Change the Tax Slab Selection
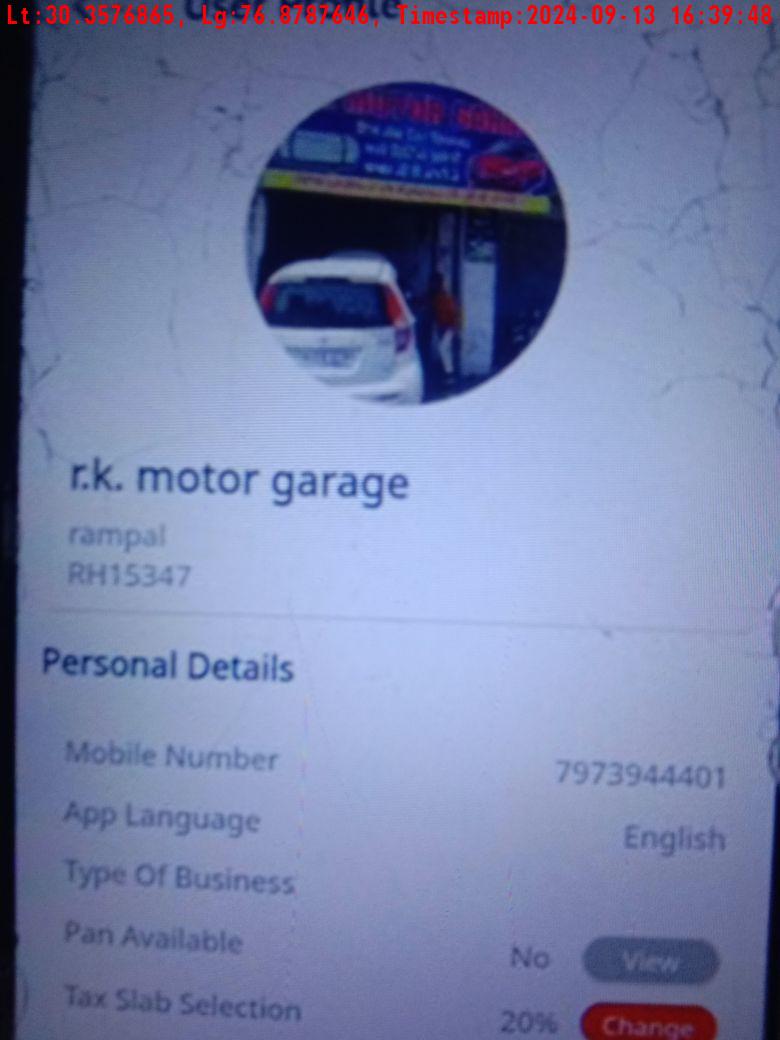780x1040 pixels. click(648, 1025)
